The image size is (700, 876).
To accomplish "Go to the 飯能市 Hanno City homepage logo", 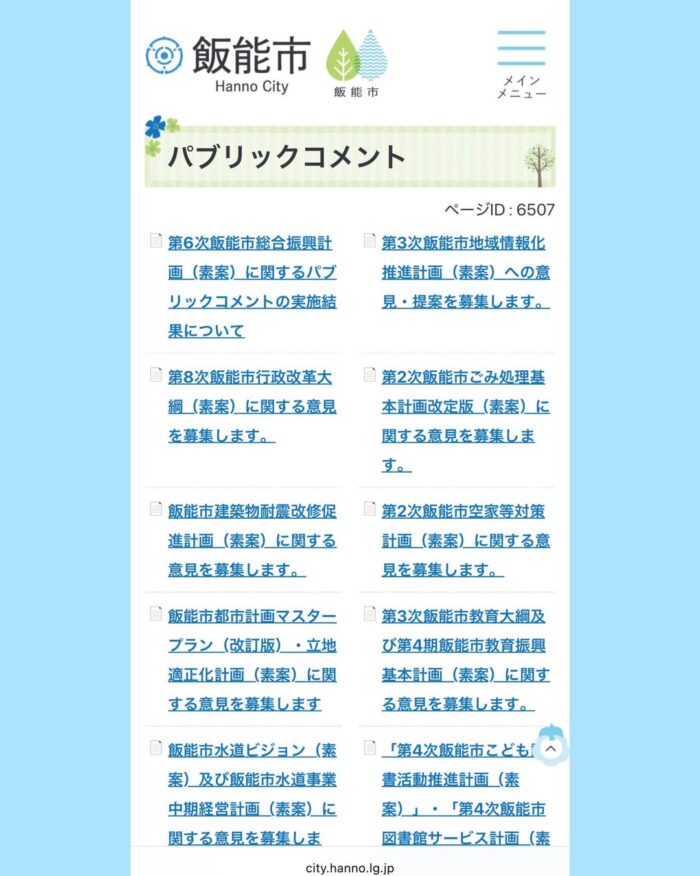I will [229, 62].
